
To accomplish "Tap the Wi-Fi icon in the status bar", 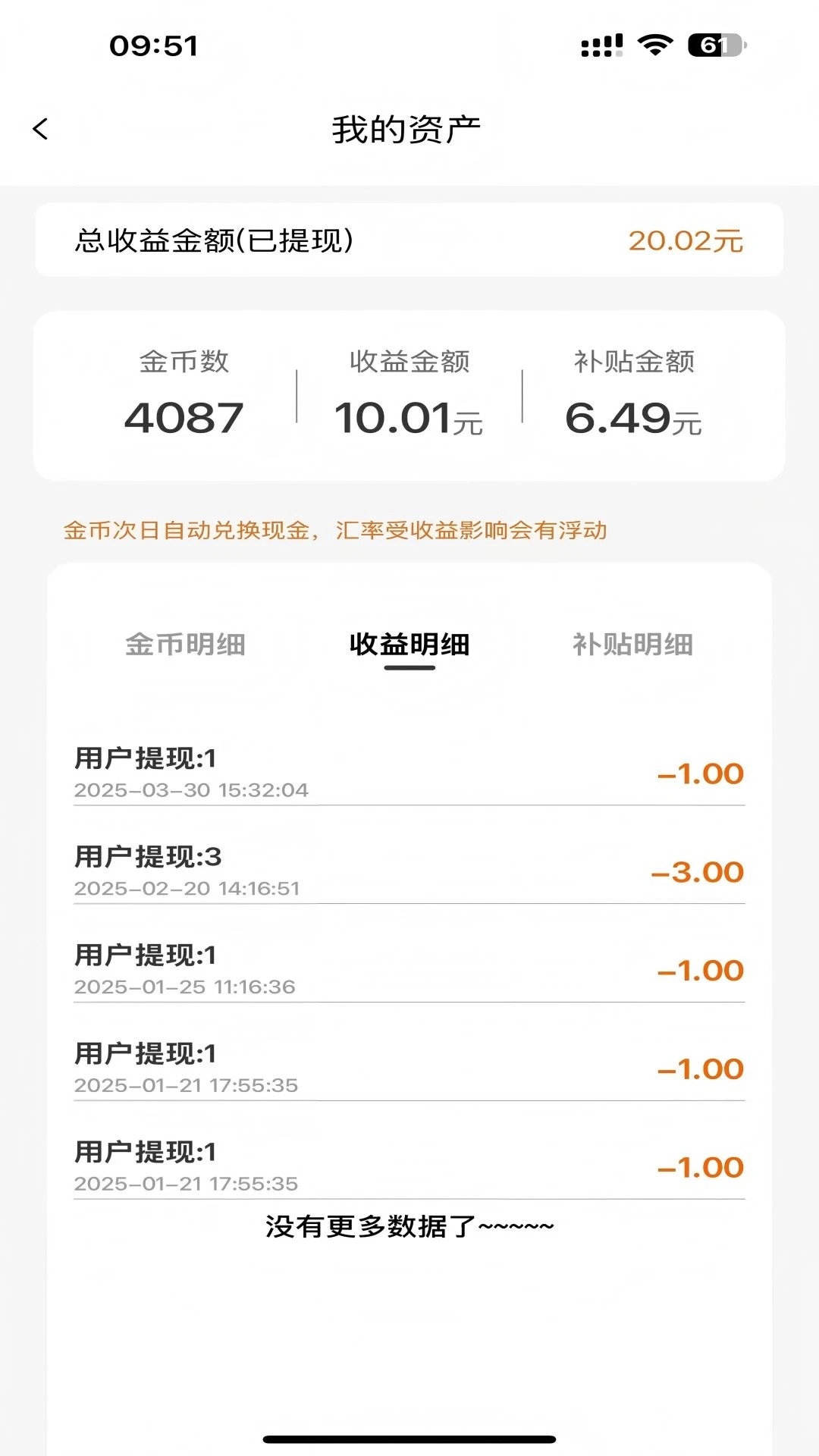I will 654,45.
